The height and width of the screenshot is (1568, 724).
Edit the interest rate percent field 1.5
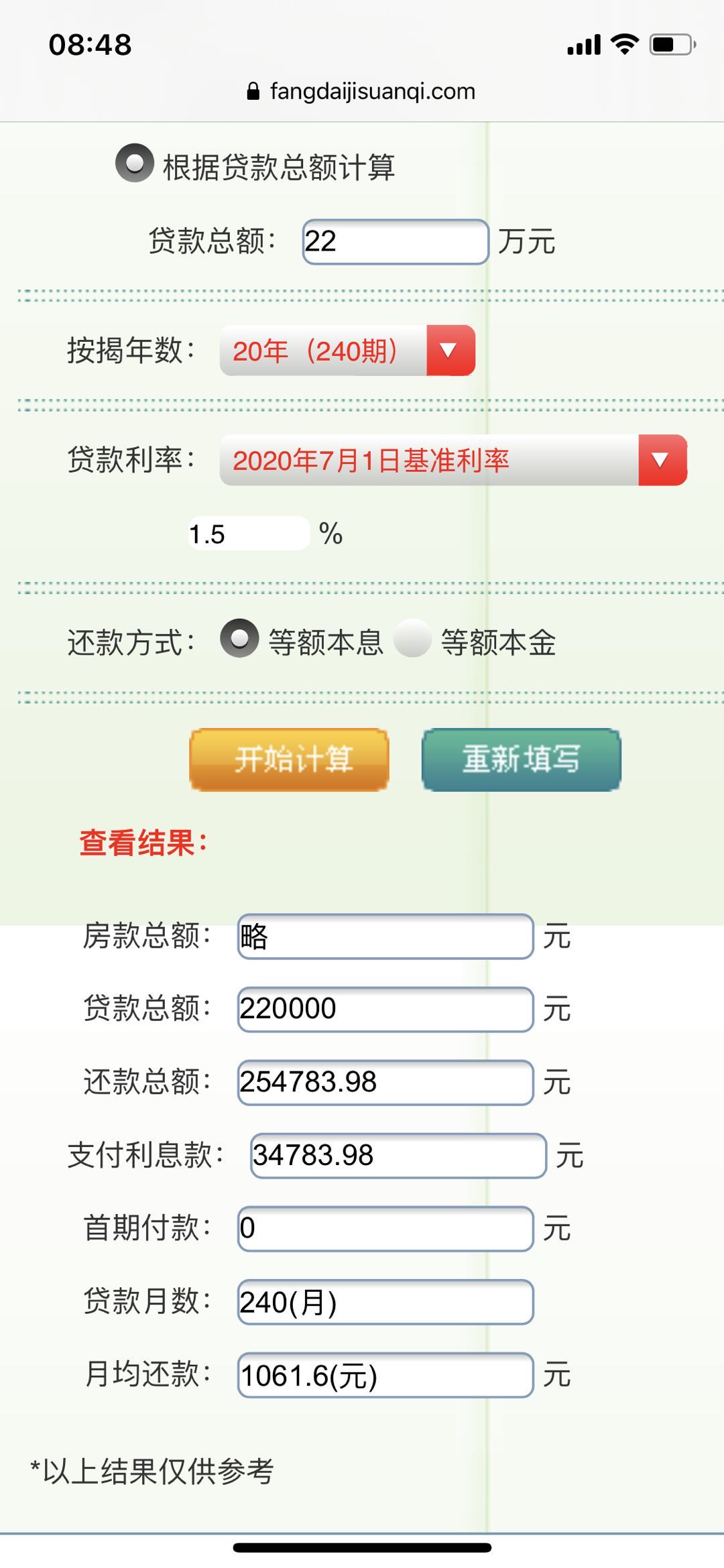click(x=248, y=534)
